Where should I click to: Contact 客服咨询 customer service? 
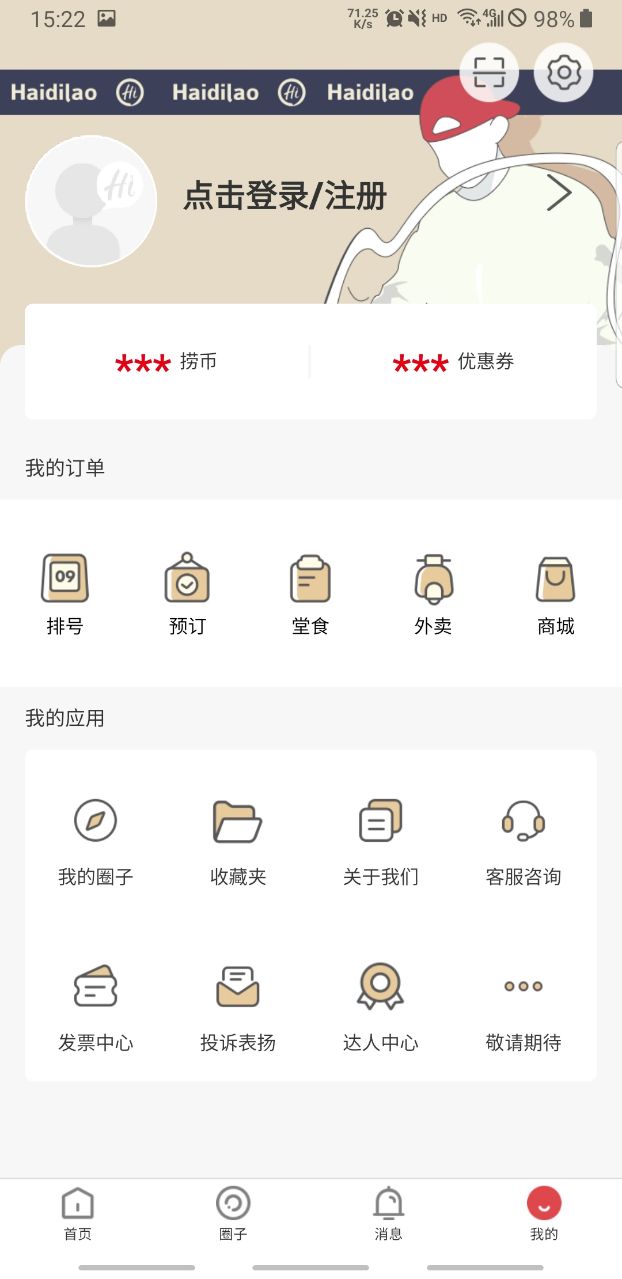[523, 842]
